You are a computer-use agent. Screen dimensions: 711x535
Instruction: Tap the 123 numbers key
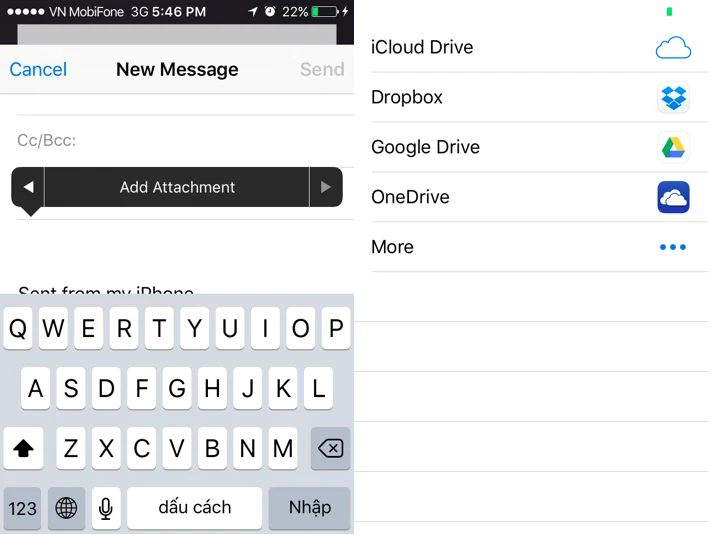click(x=23, y=508)
